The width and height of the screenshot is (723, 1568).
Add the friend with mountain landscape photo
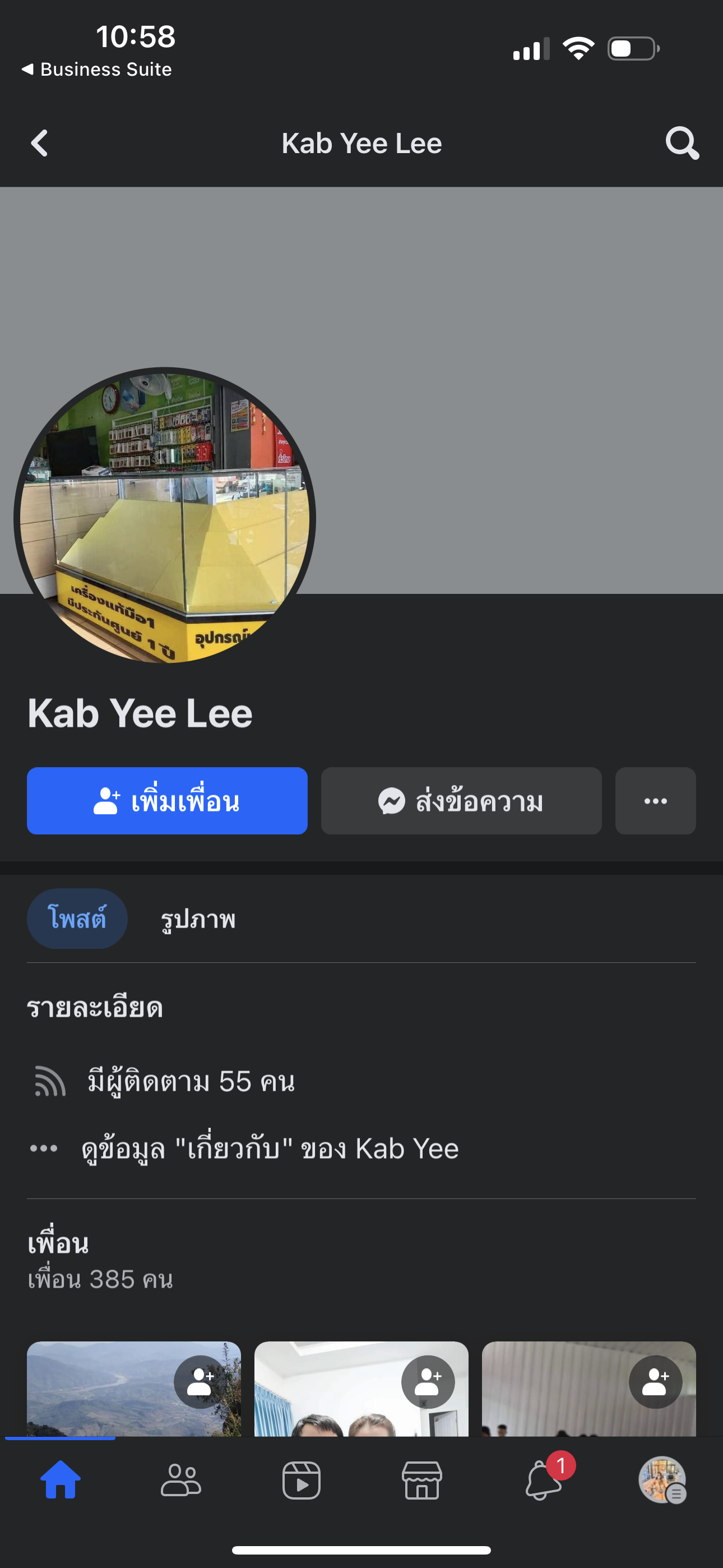(200, 1382)
